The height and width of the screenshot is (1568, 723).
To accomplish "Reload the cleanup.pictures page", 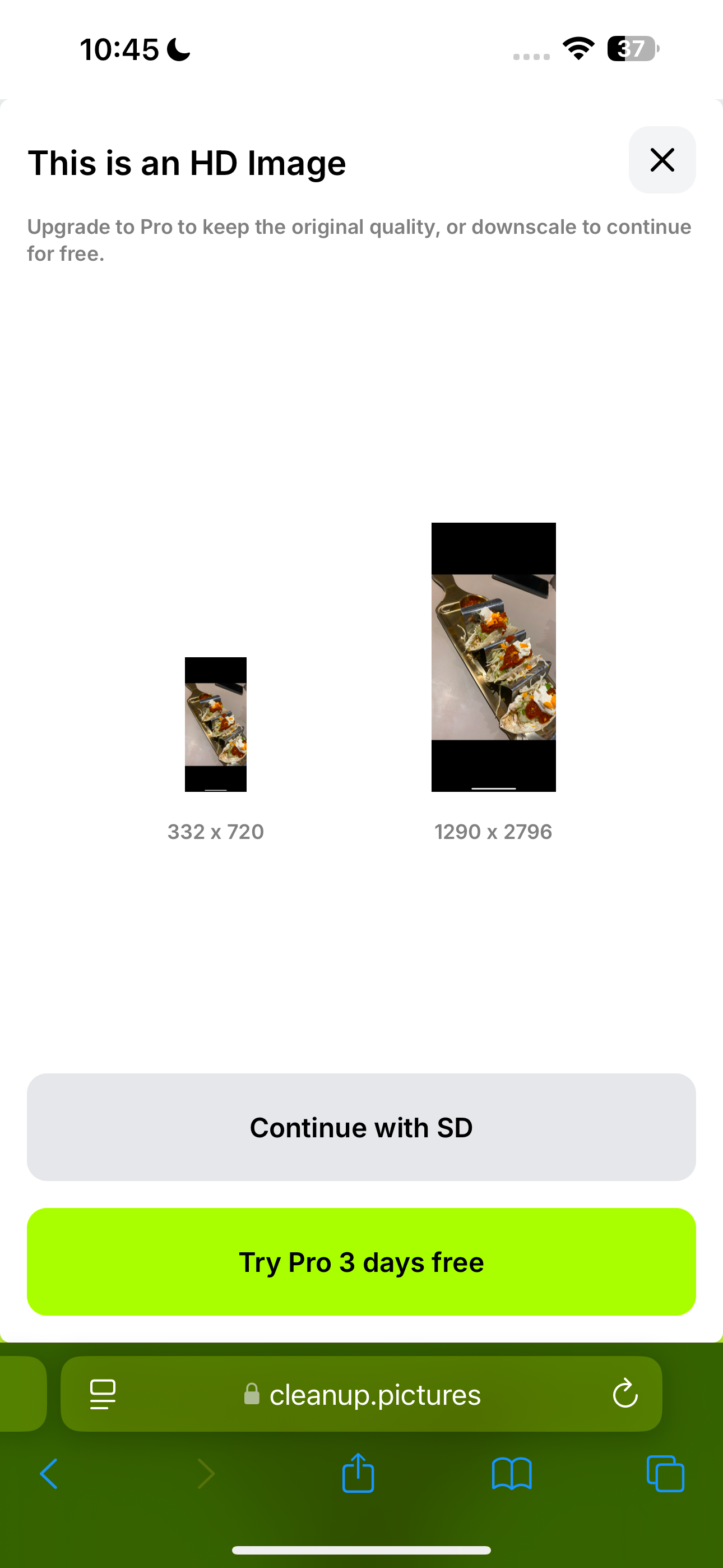I will tap(625, 1394).
